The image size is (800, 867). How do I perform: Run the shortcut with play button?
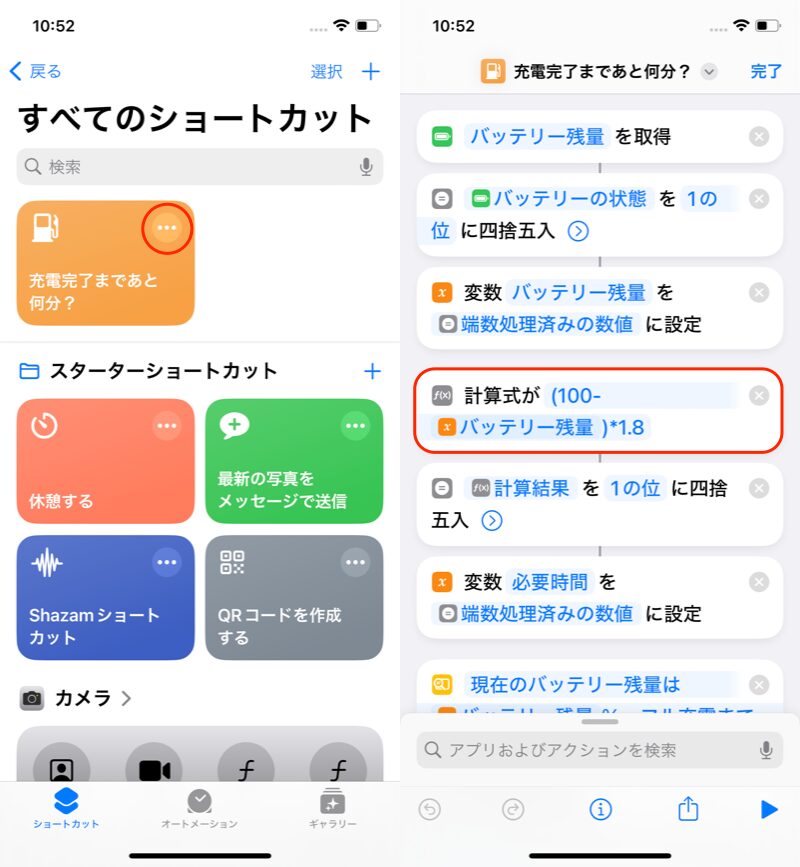point(768,809)
